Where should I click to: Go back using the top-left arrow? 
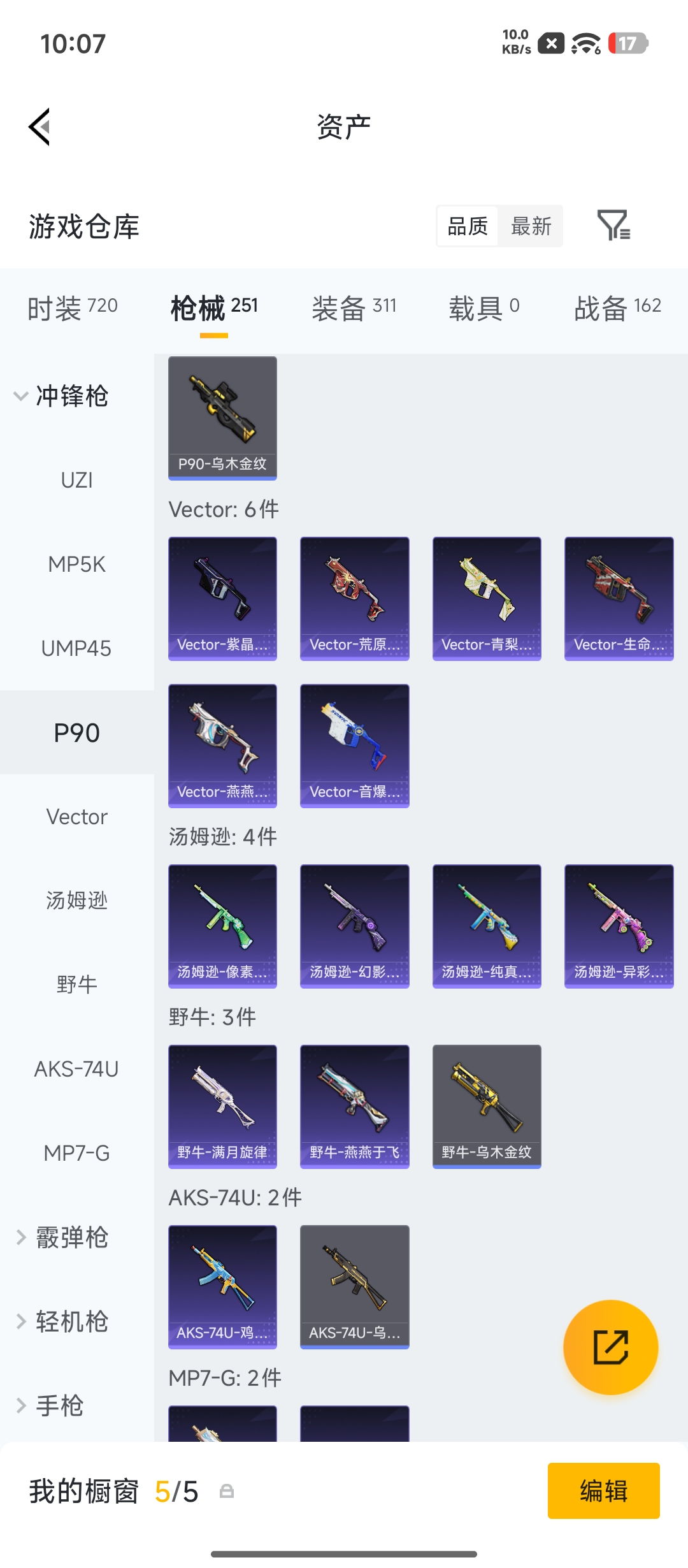coord(39,127)
